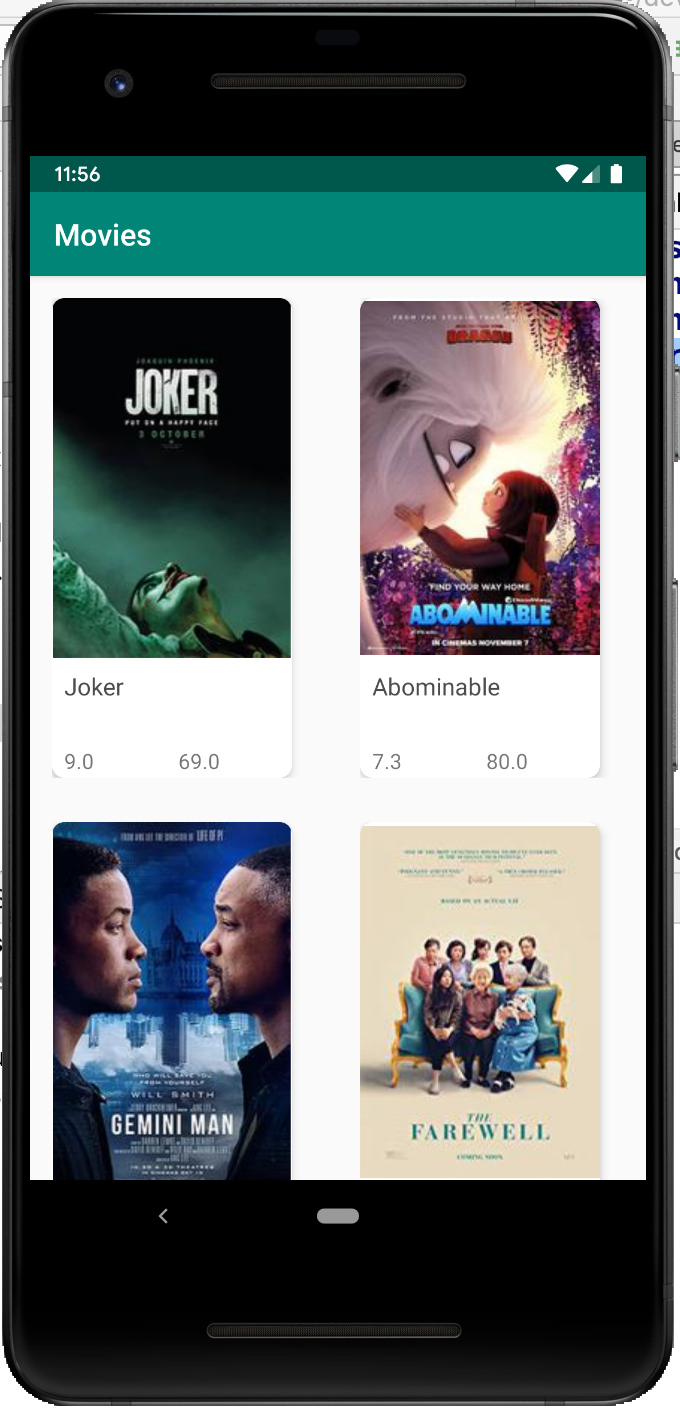Image resolution: width=680 pixels, height=1414 pixels.
Task: Open the Joker movie card
Action: (172, 537)
